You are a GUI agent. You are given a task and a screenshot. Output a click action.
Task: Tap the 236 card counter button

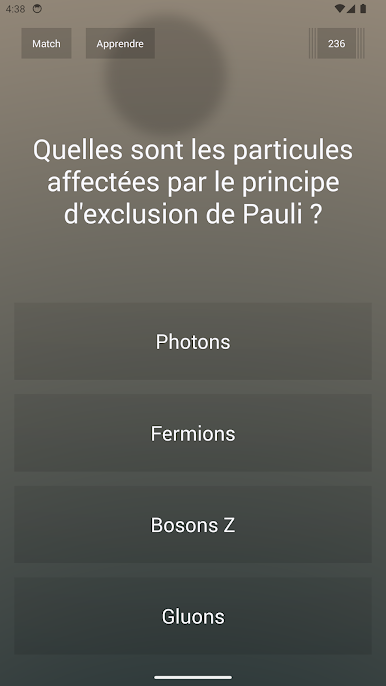coord(337,43)
